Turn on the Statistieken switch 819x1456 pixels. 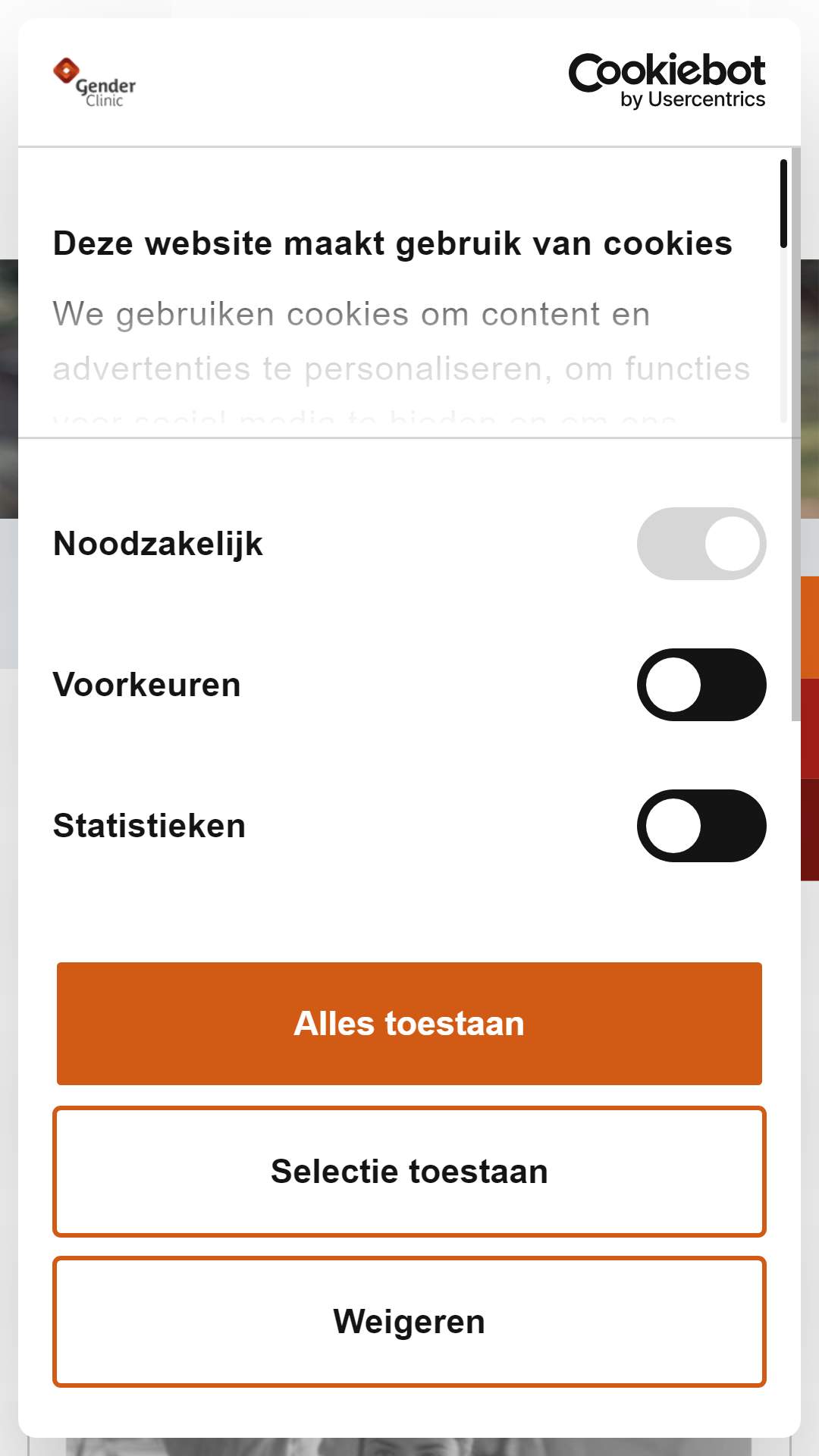coord(701,826)
